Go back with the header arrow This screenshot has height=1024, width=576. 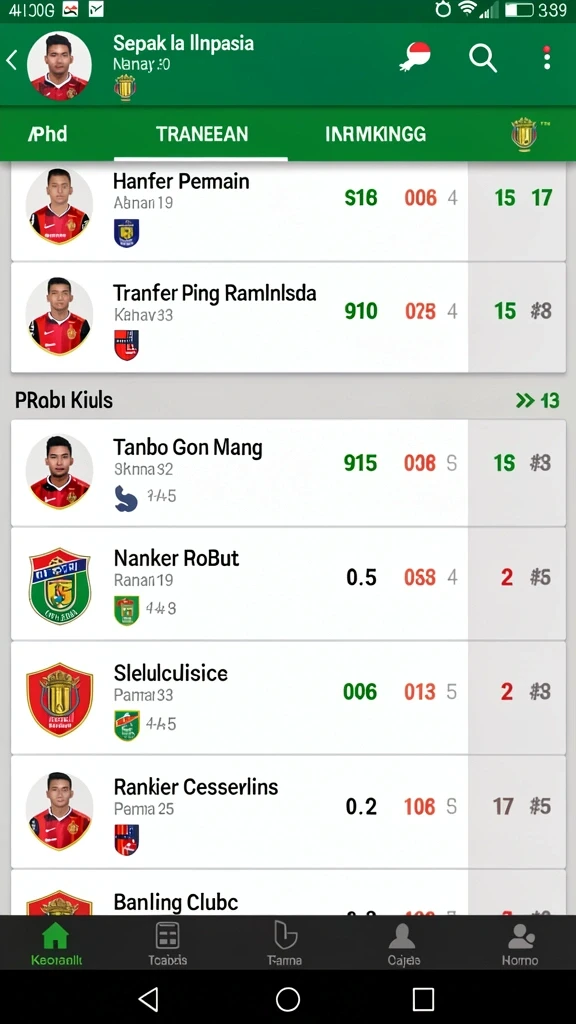[x=12, y=61]
